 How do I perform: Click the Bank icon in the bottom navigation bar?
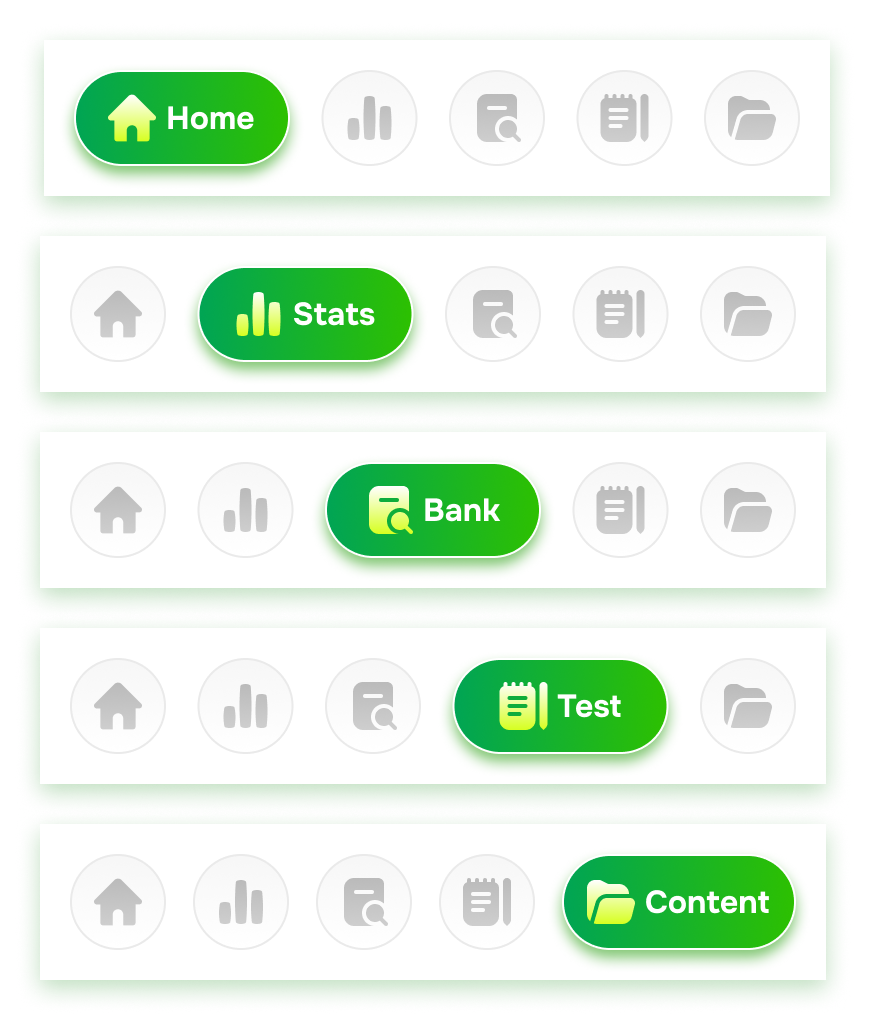pos(364,901)
